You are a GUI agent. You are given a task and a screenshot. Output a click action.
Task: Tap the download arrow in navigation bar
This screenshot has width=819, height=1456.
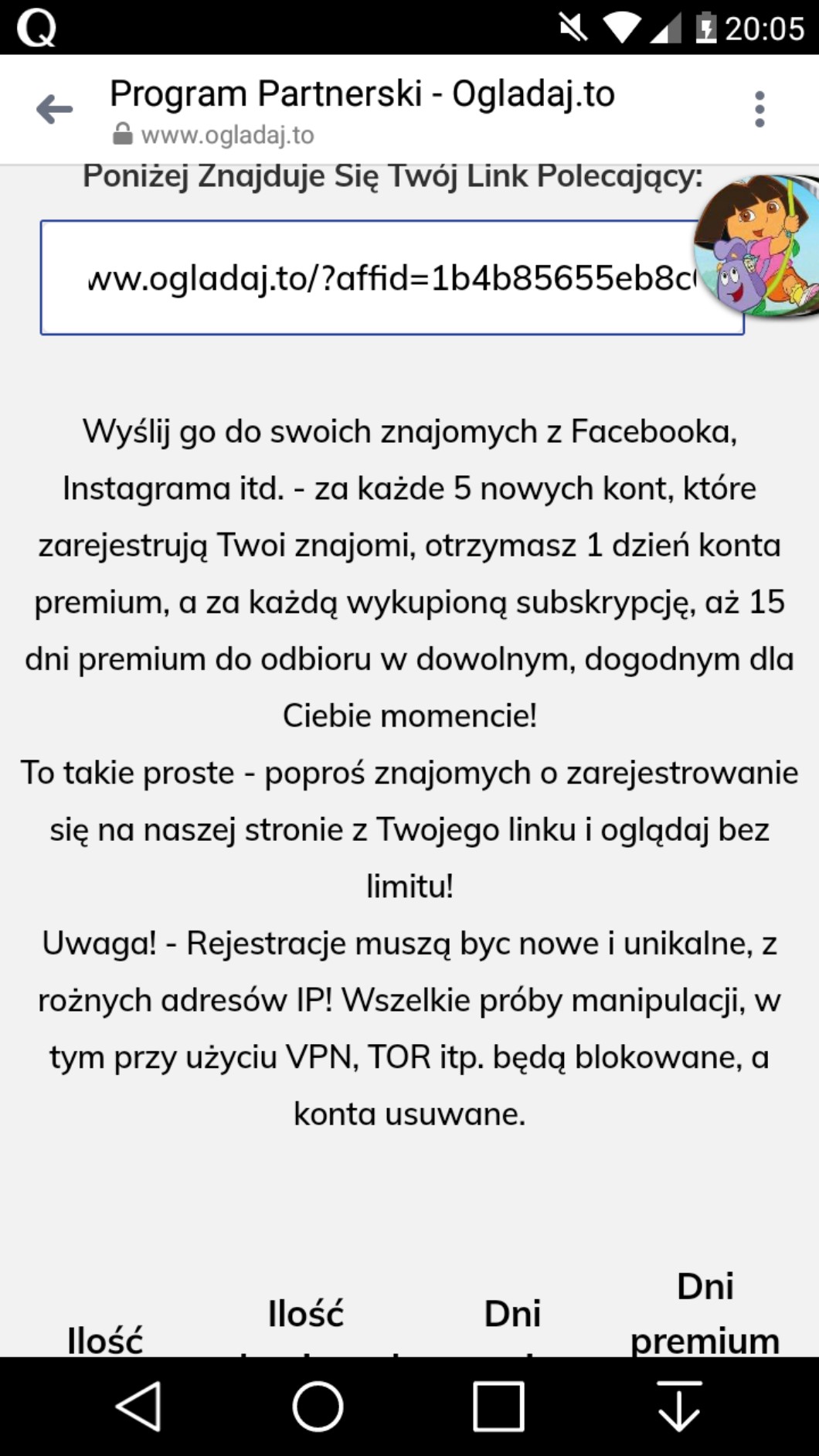(x=679, y=1406)
